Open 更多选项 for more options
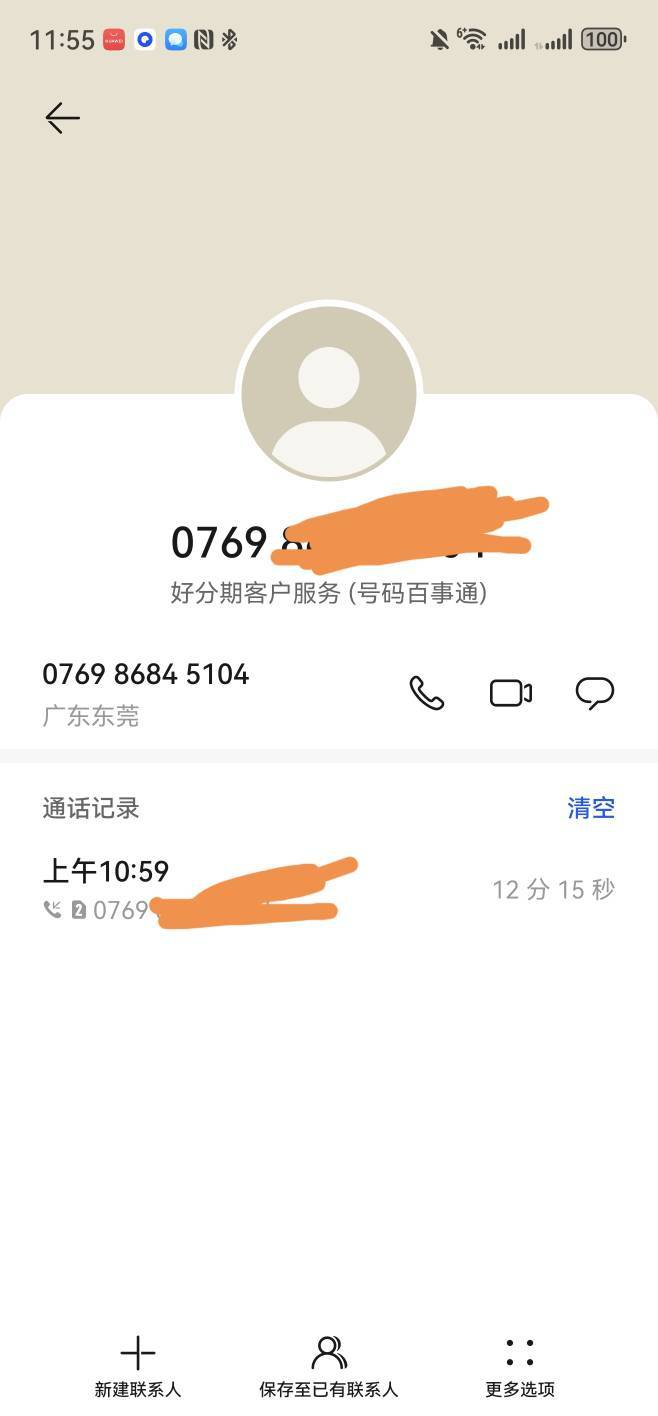The width and height of the screenshot is (658, 1416). tap(520, 1367)
